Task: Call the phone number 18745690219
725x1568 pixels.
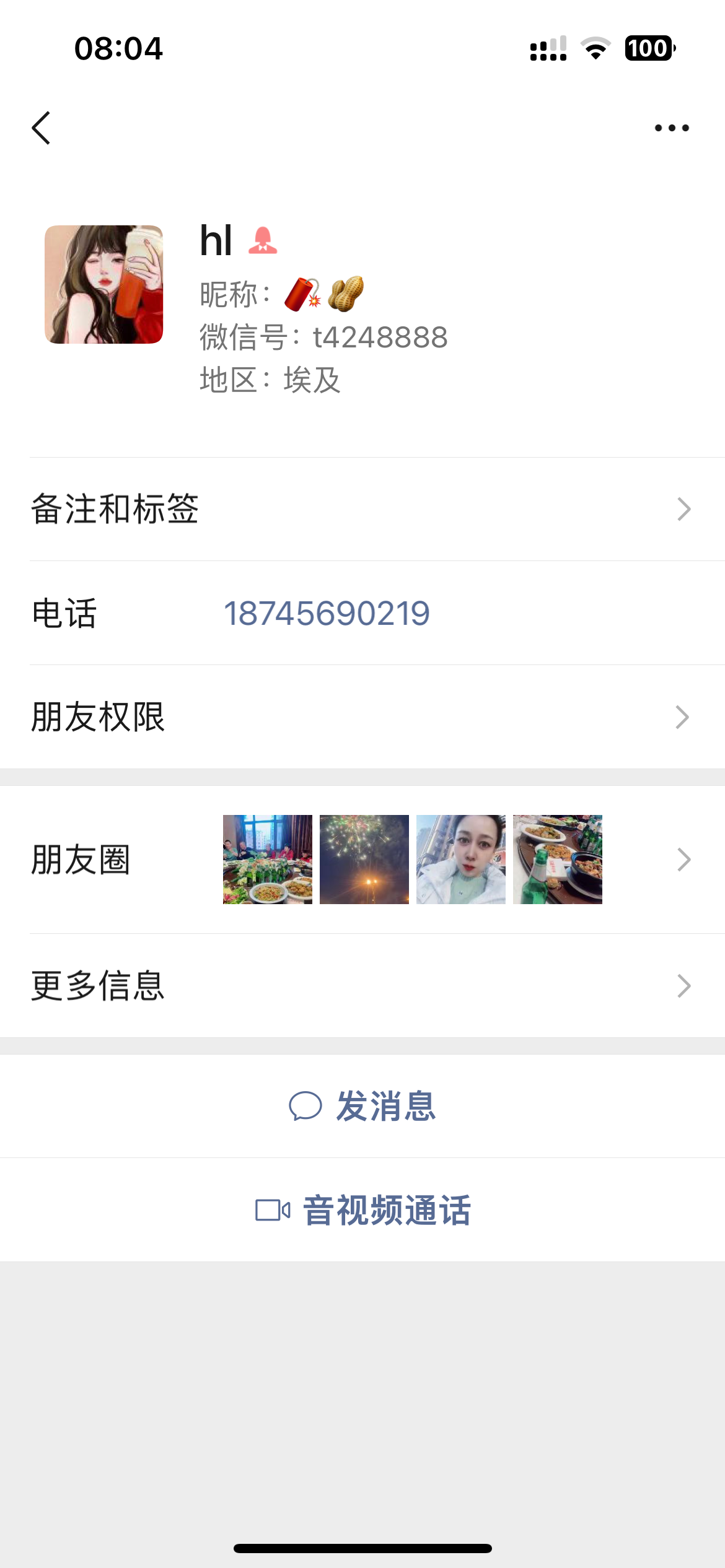Action: coord(327,613)
